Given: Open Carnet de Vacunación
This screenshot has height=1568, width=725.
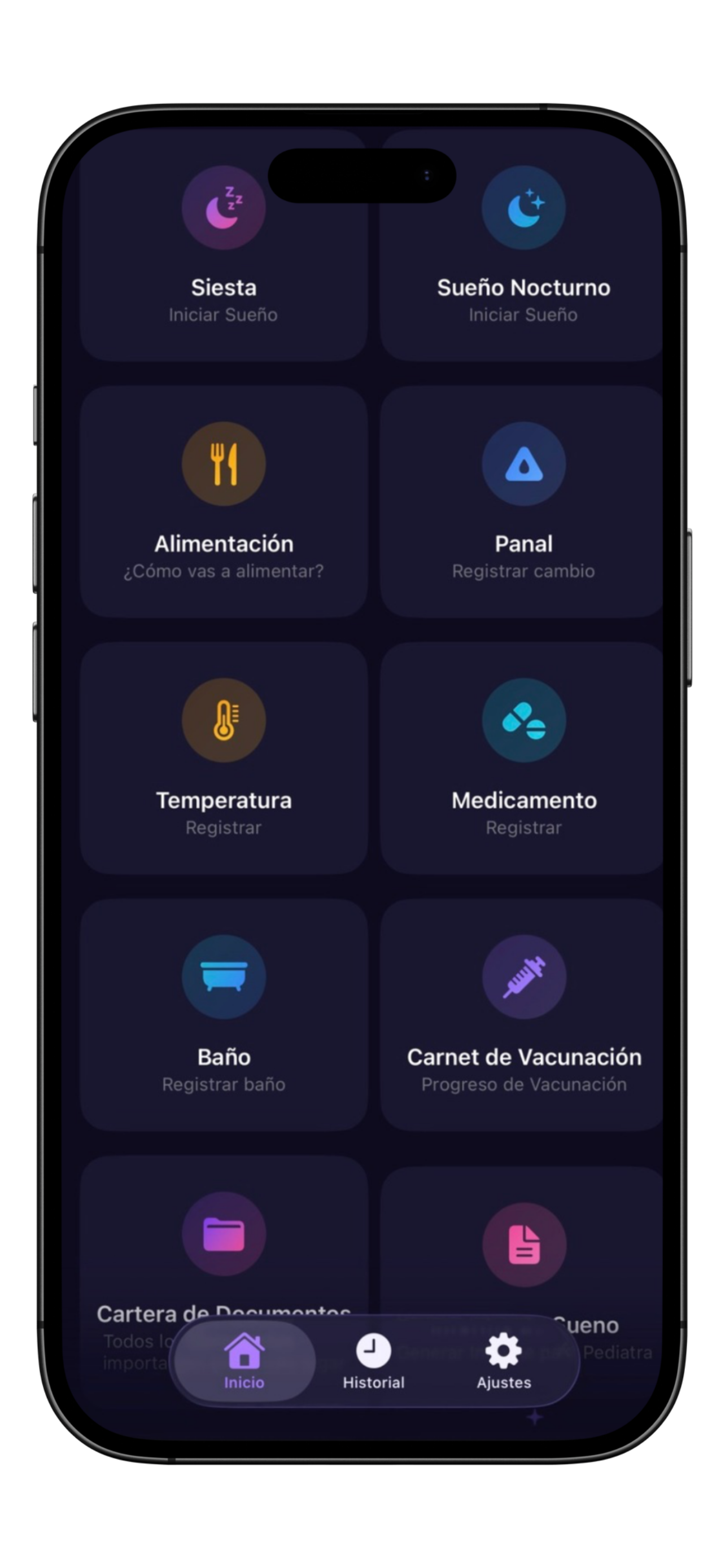Looking at the screenshot, I should [523, 1014].
